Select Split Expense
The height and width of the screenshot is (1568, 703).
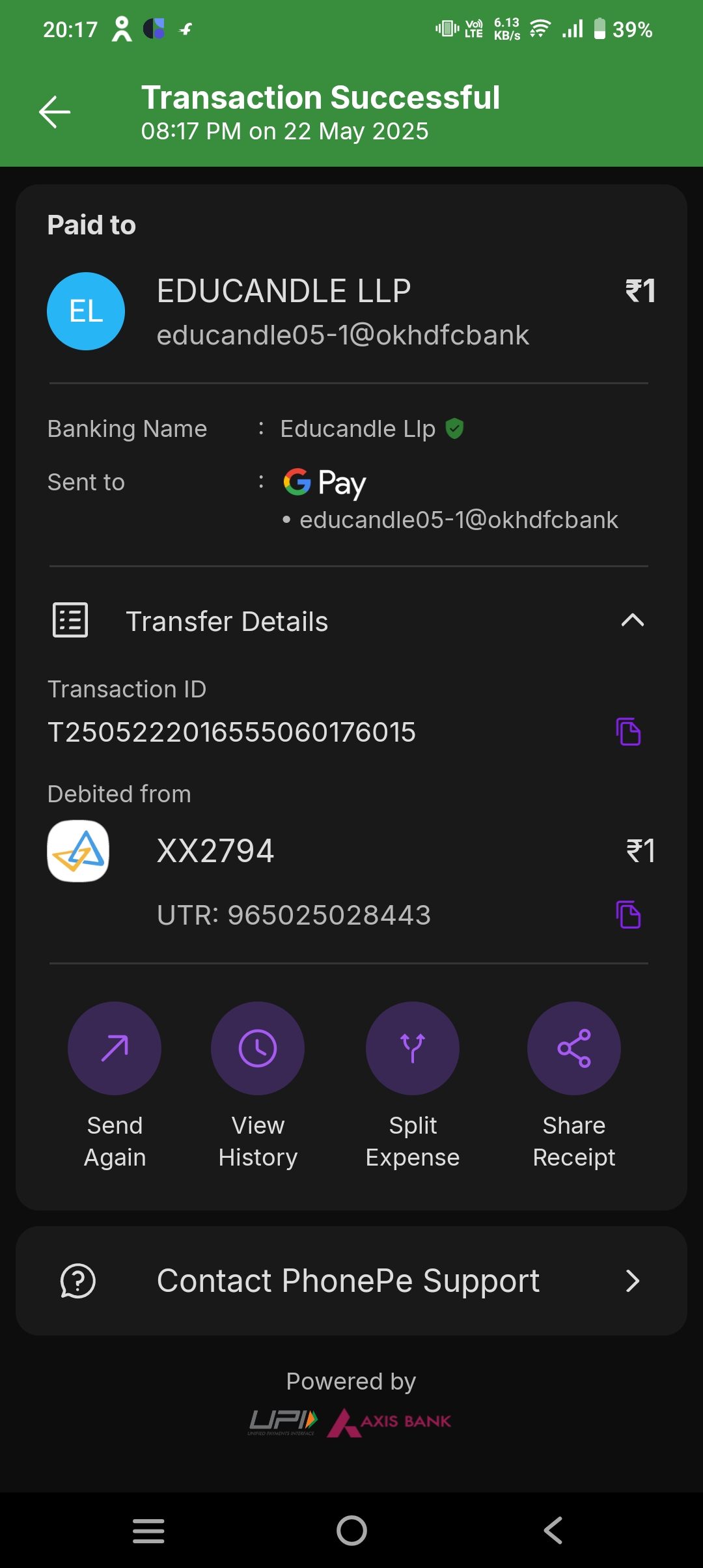[x=413, y=1048]
